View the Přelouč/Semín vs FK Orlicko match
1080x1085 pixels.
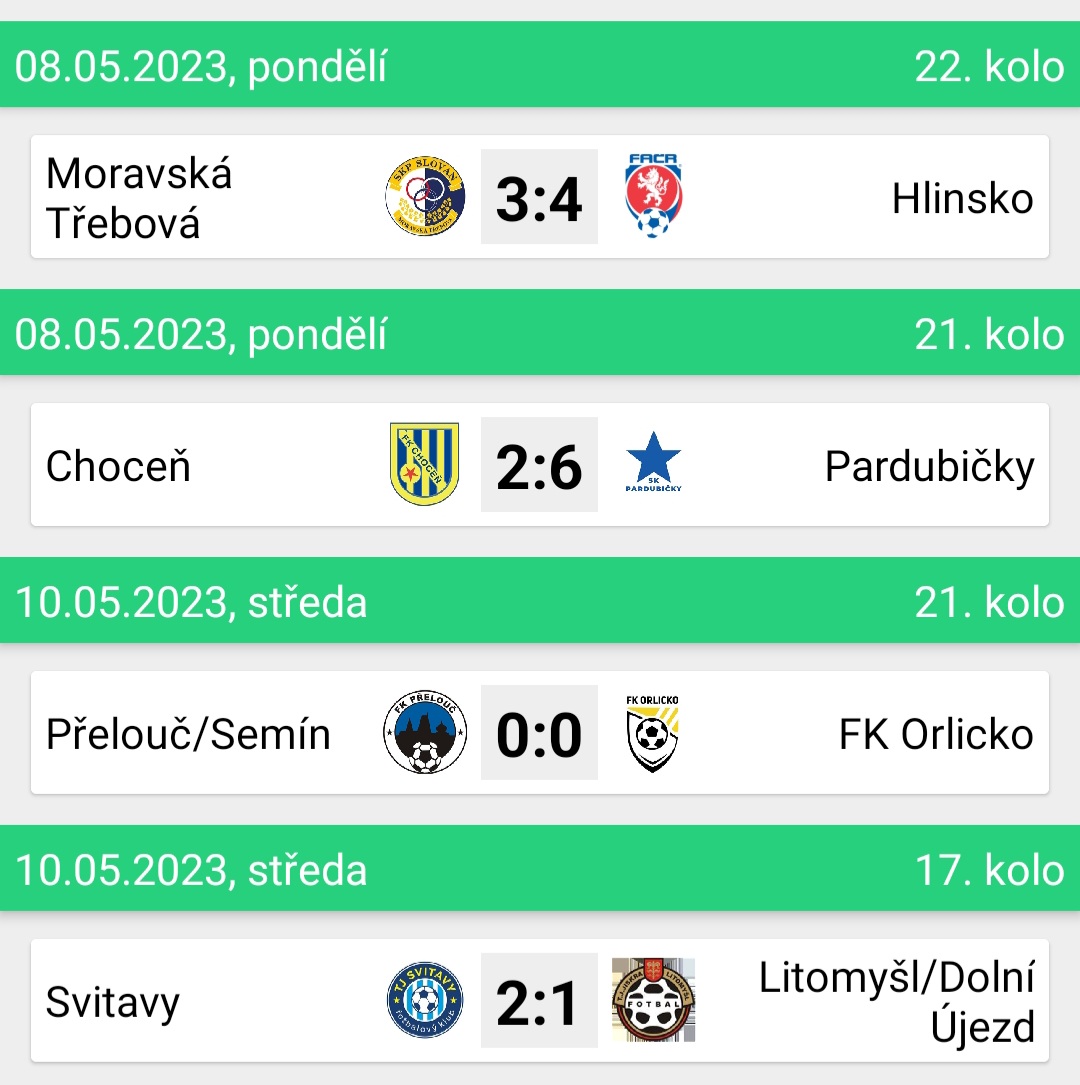(539, 734)
